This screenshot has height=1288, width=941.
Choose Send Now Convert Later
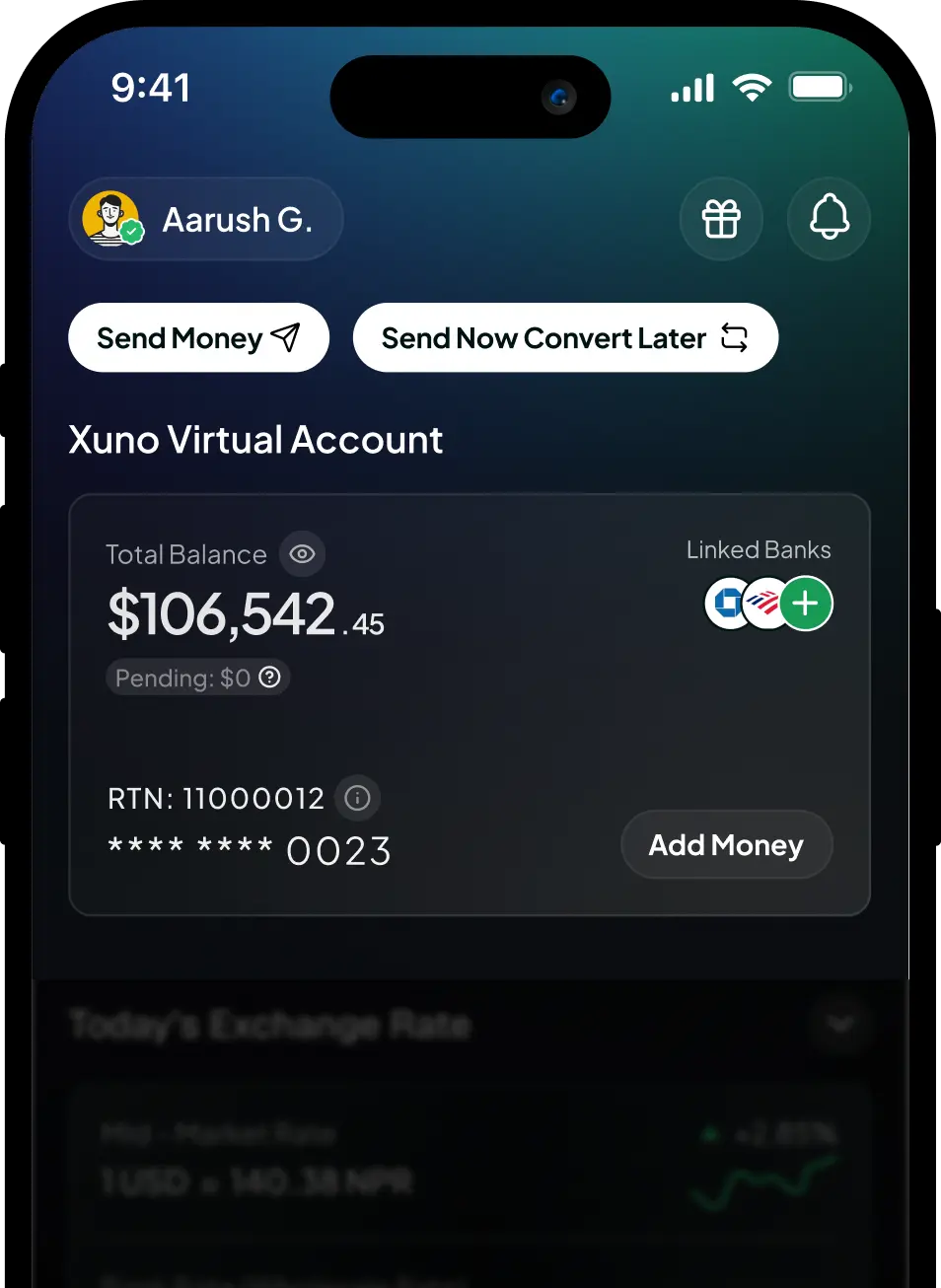tap(565, 338)
